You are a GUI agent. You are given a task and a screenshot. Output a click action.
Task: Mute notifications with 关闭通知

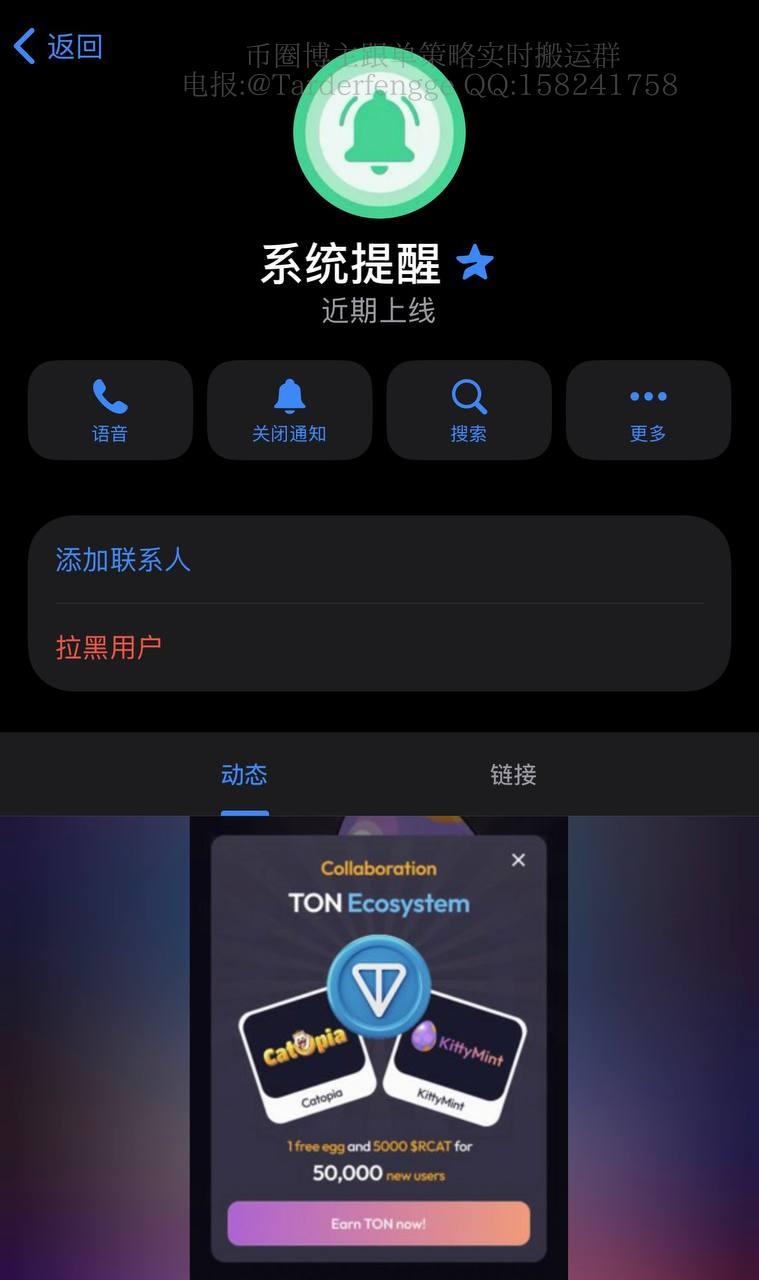click(289, 410)
